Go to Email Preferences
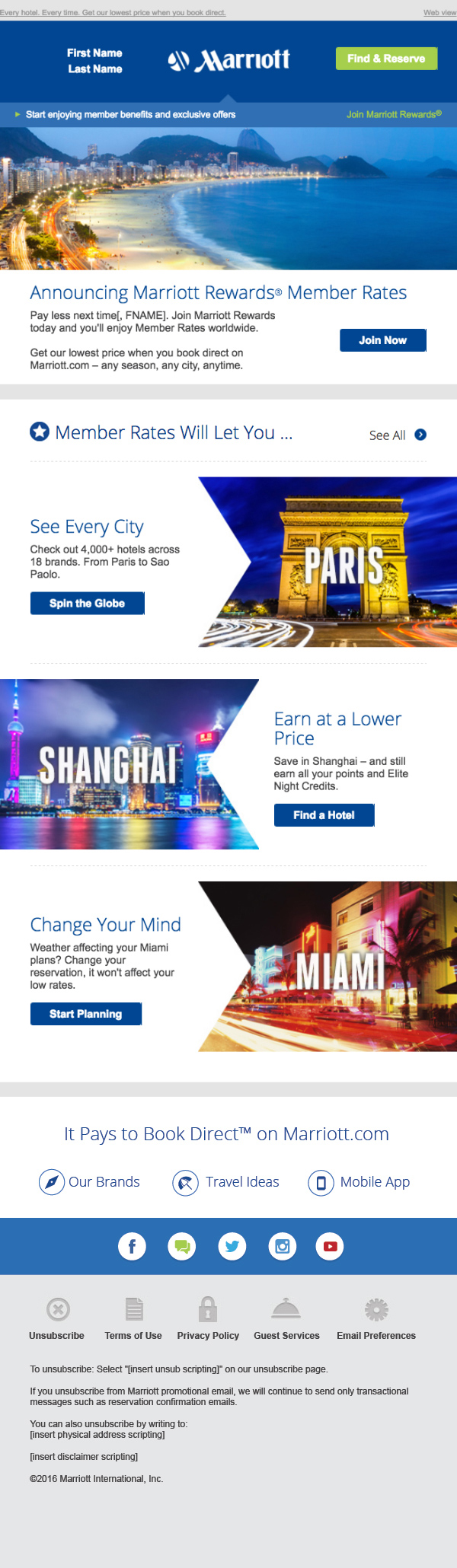Image resolution: width=457 pixels, height=1568 pixels. point(376,1321)
